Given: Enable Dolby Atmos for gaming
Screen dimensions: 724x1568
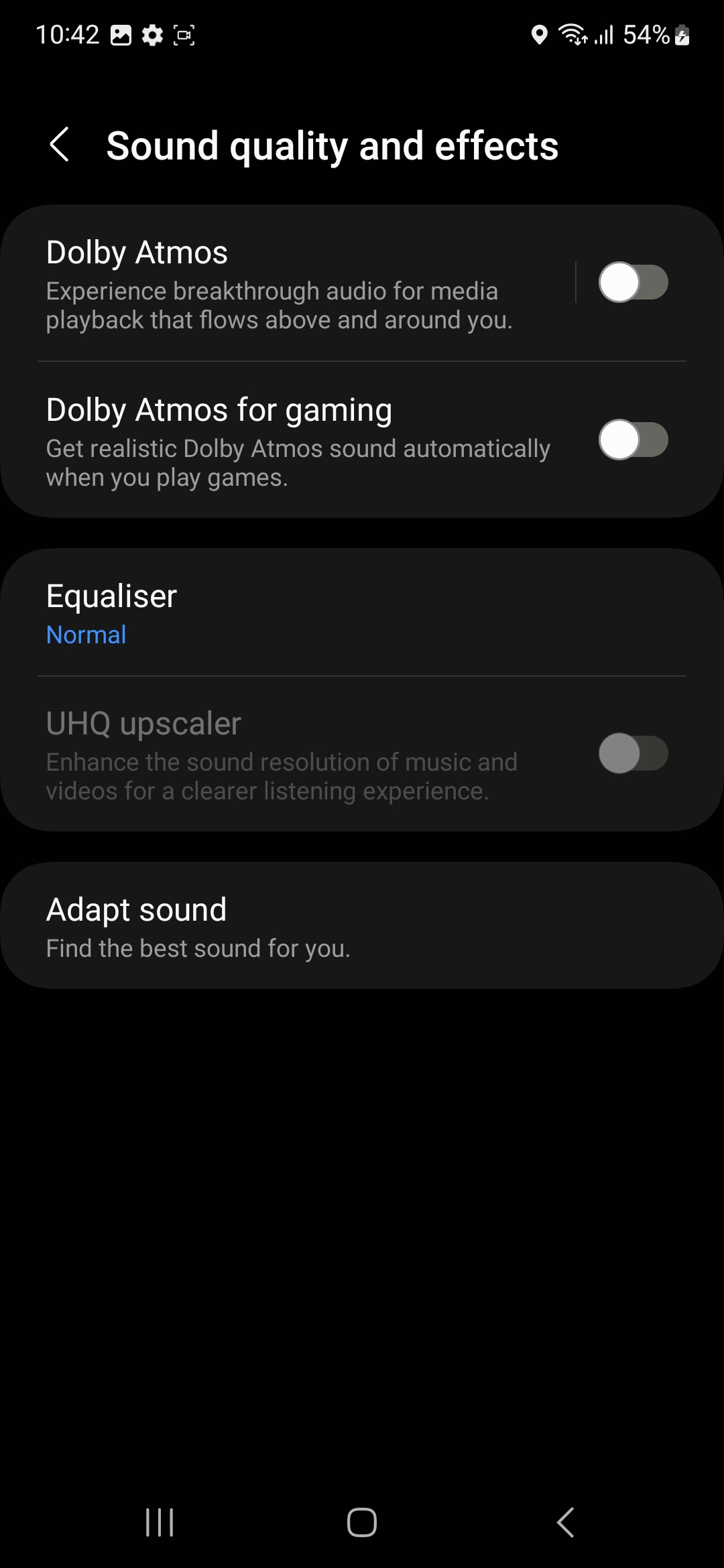Looking at the screenshot, I should click(x=633, y=440).
